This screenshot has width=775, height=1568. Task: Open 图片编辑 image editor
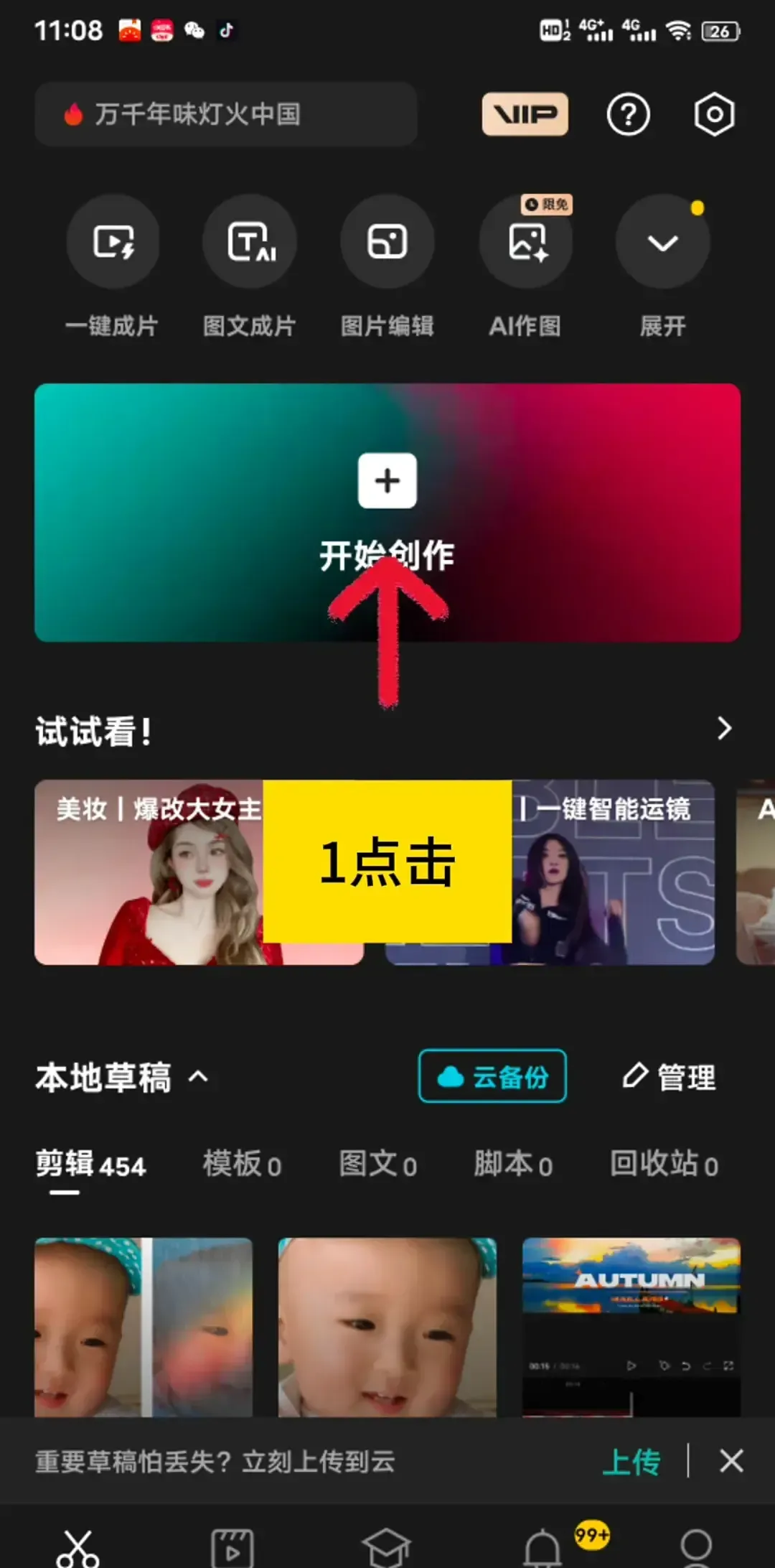(x=387, y=243)
